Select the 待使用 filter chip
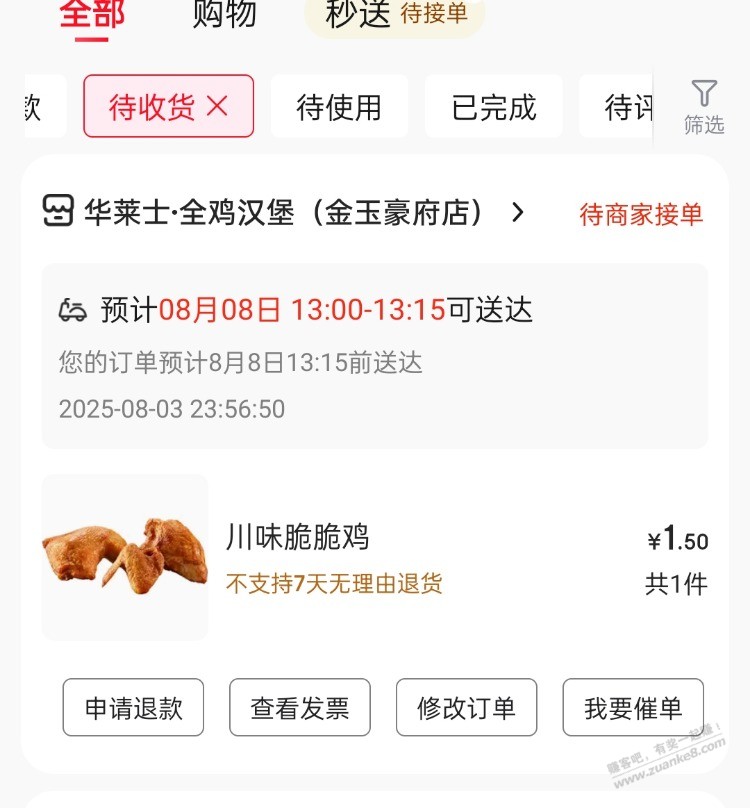 [339, 107]
